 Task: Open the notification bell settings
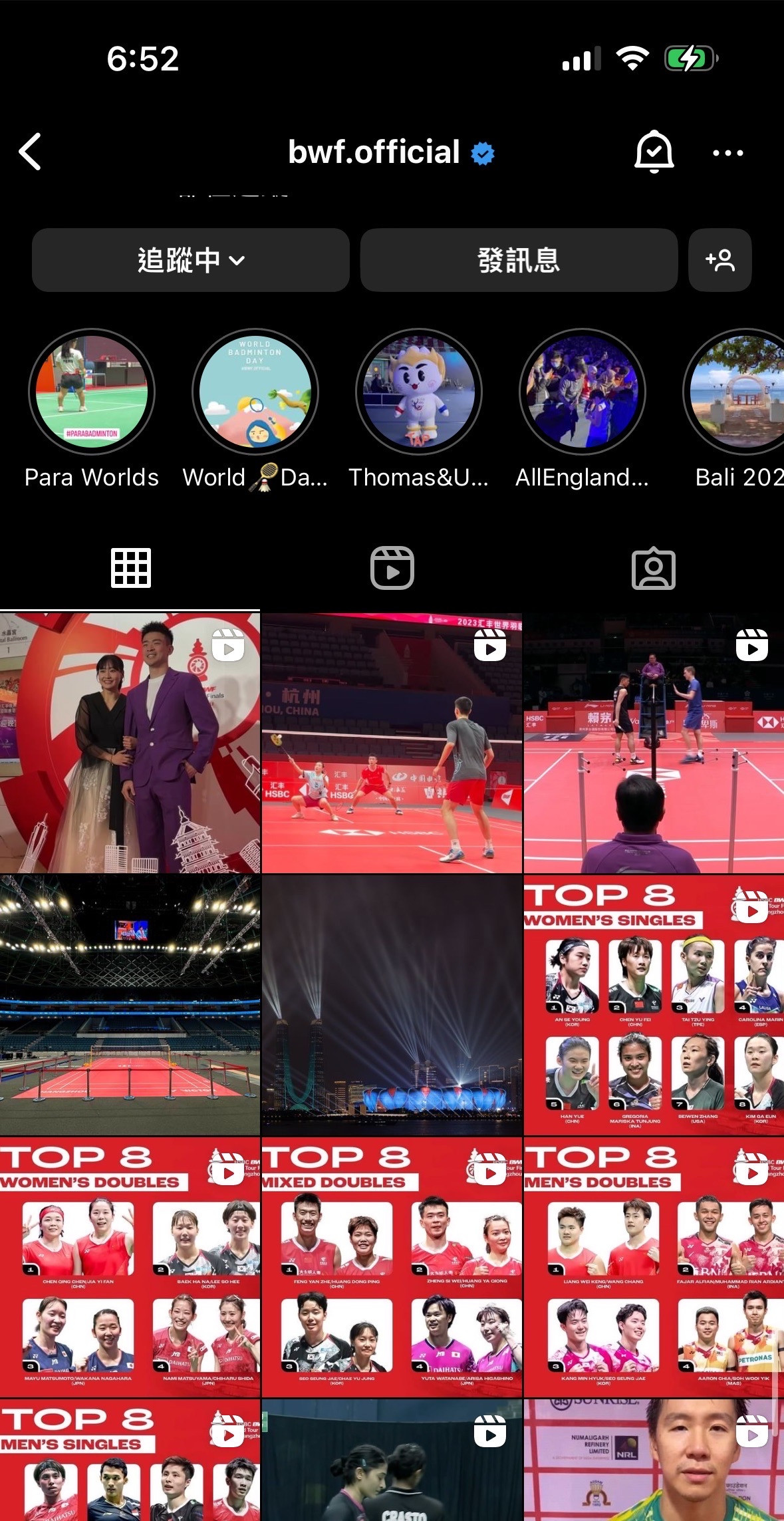click(654, 152)
